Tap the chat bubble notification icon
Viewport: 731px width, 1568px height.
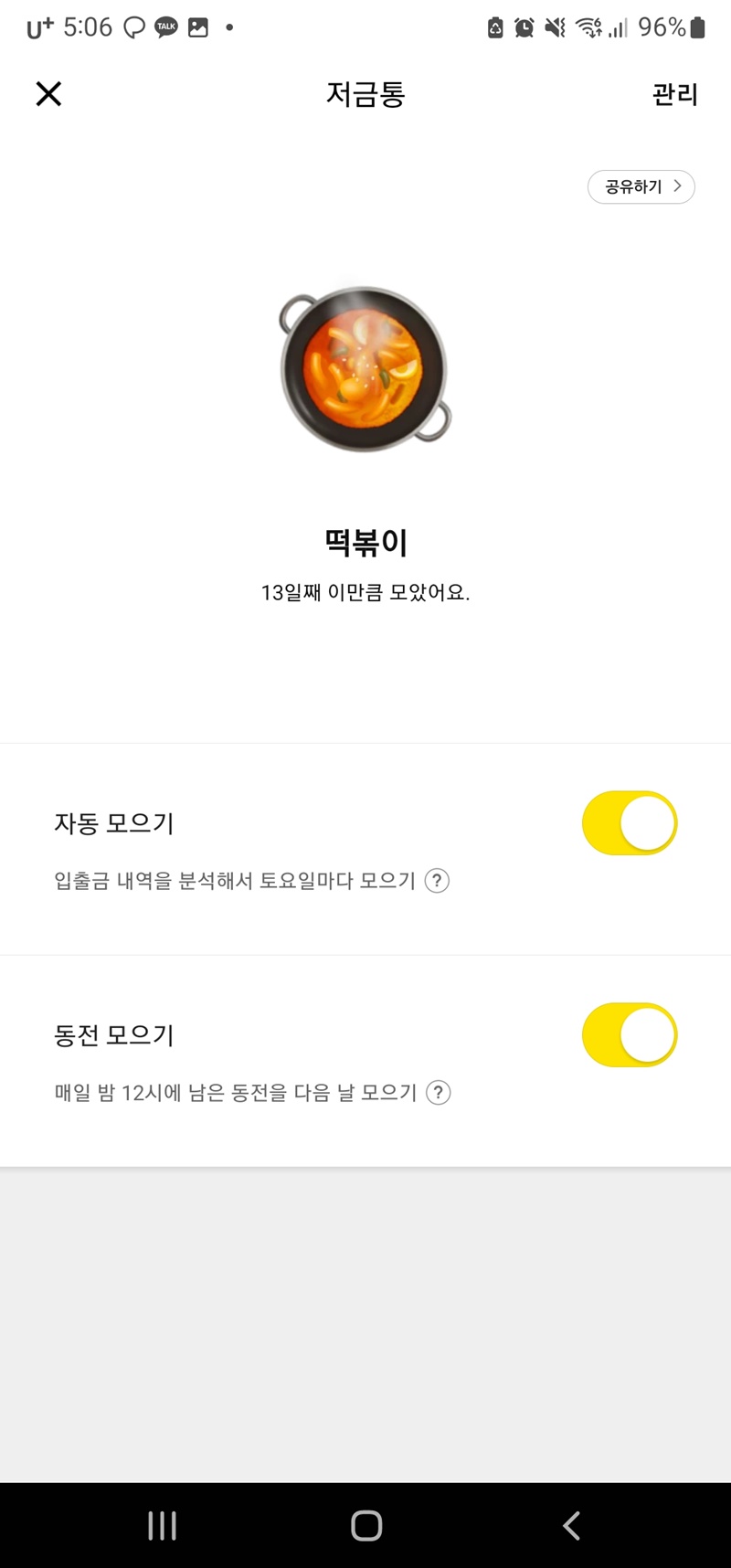tap(132, 26)
